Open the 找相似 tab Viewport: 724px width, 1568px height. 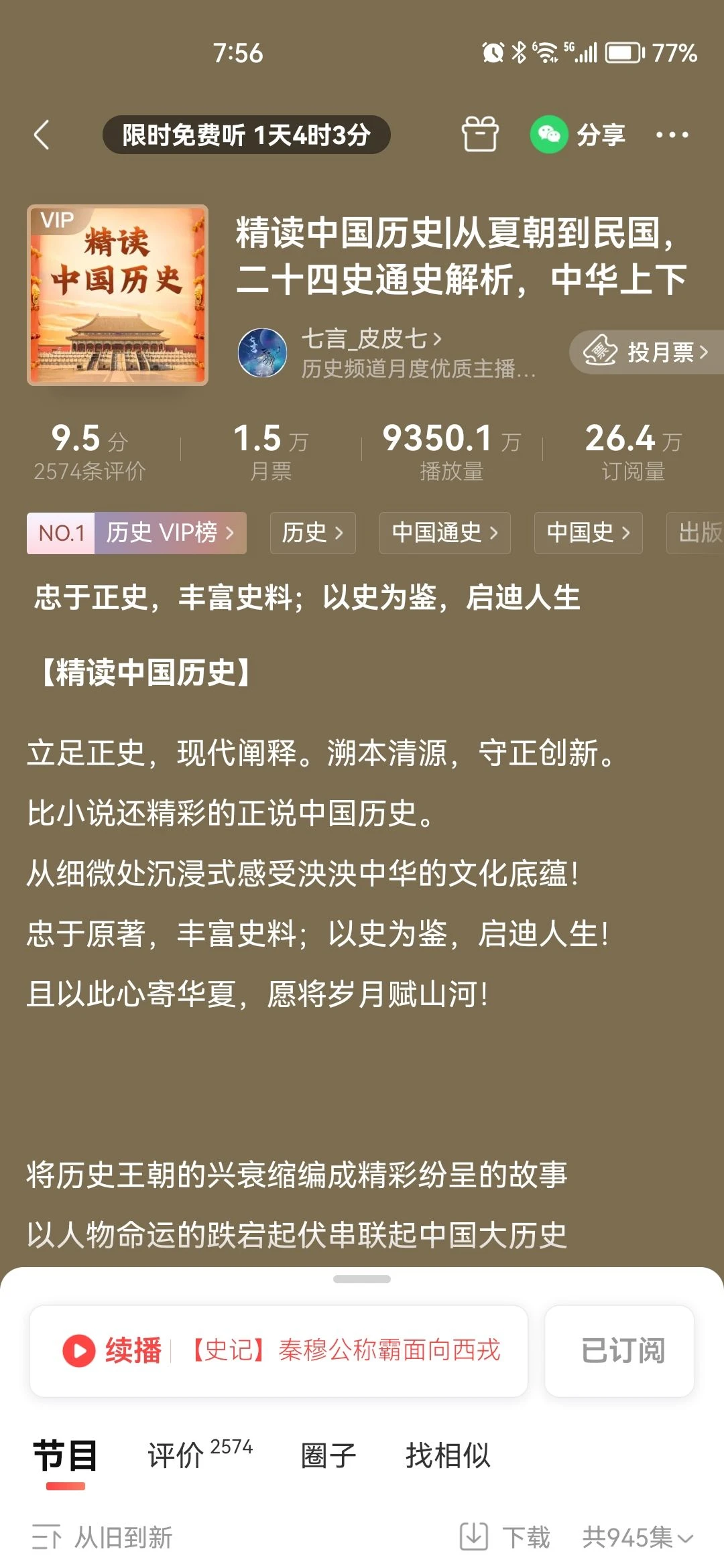(448, 1456)
